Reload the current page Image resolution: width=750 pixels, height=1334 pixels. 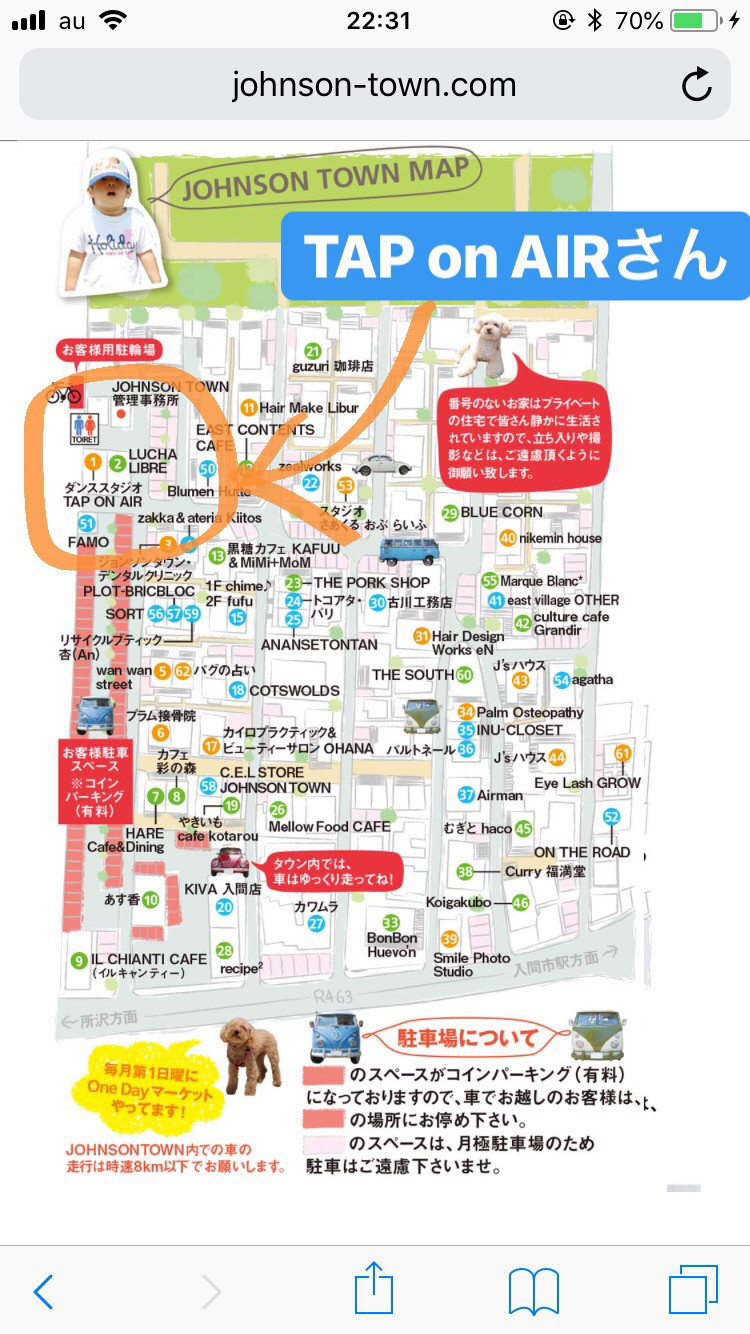tap(696, 85)
